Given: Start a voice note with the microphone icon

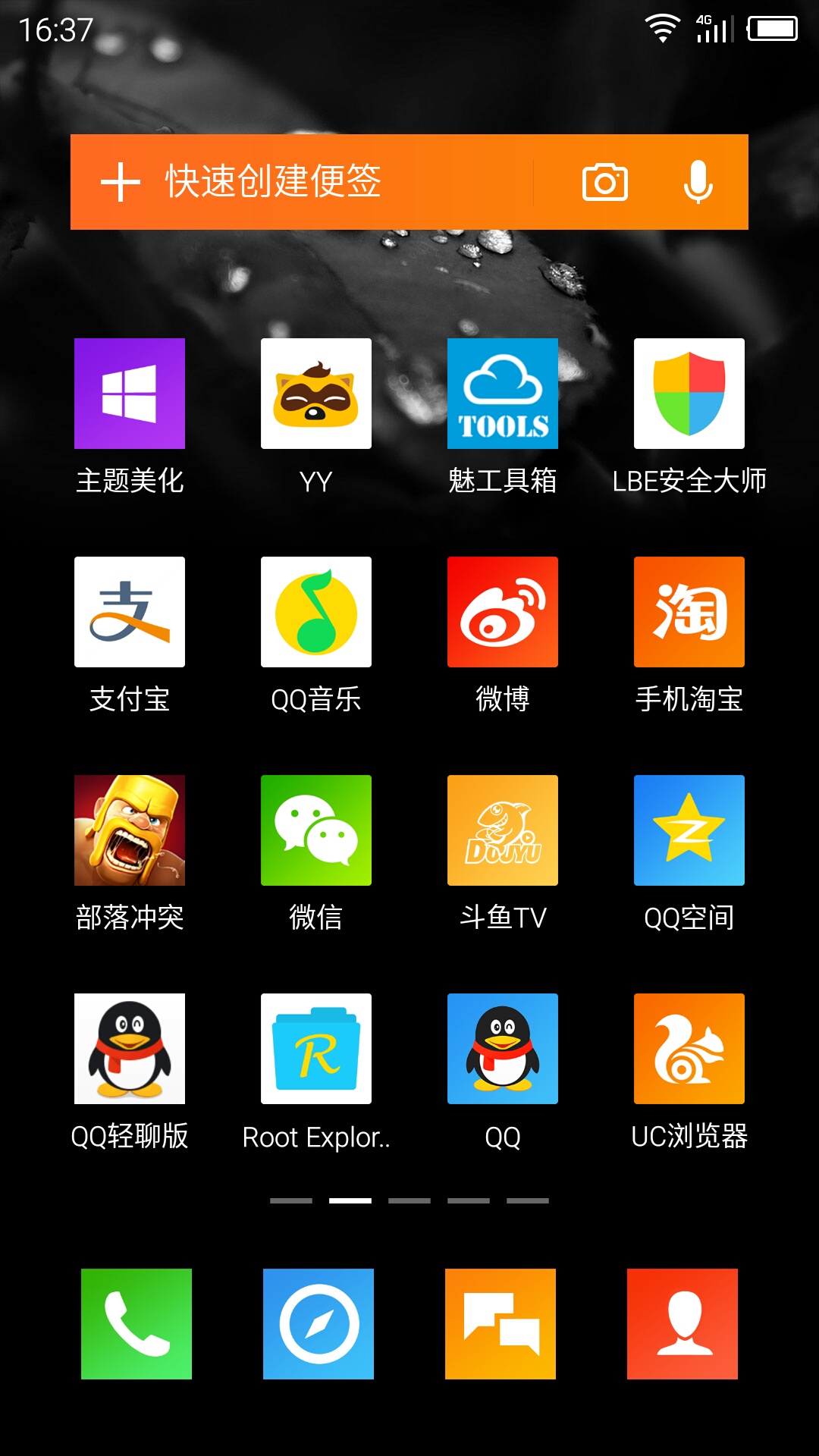Looking at the screenshot, I should (698, 182).
